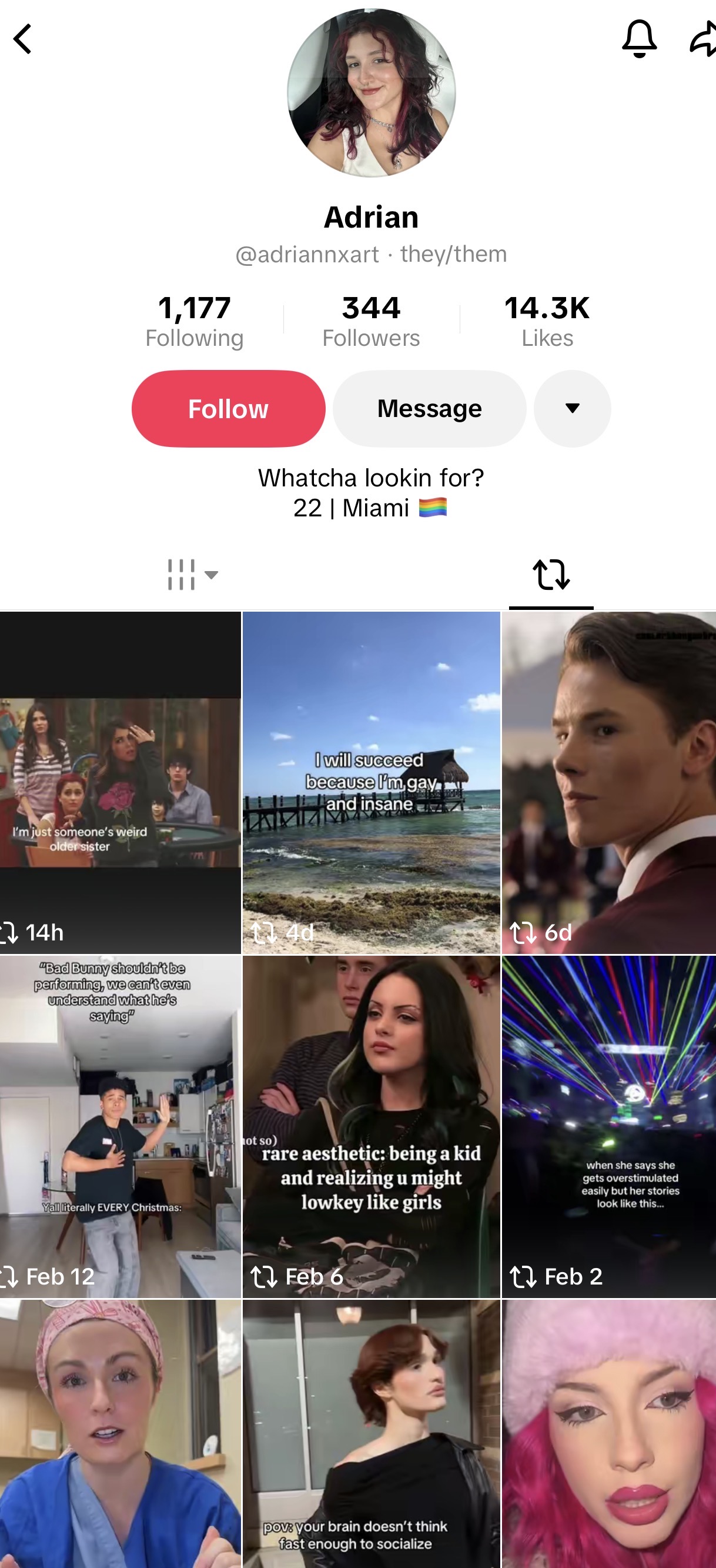Send Adrian a message
Image resolution: width=716 pixels, height=1568 pixels.
(429, 408)
